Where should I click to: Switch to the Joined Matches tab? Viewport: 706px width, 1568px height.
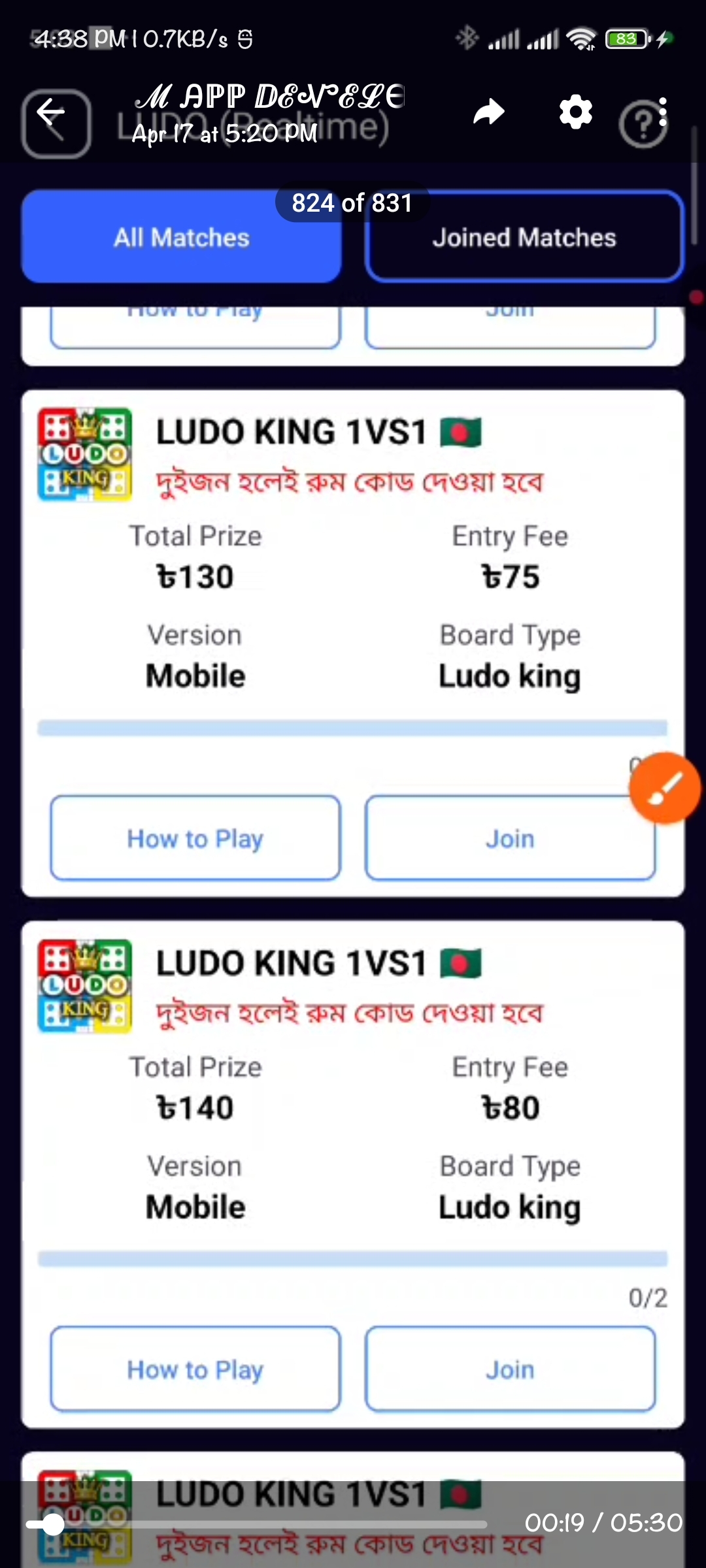point(524,238)
